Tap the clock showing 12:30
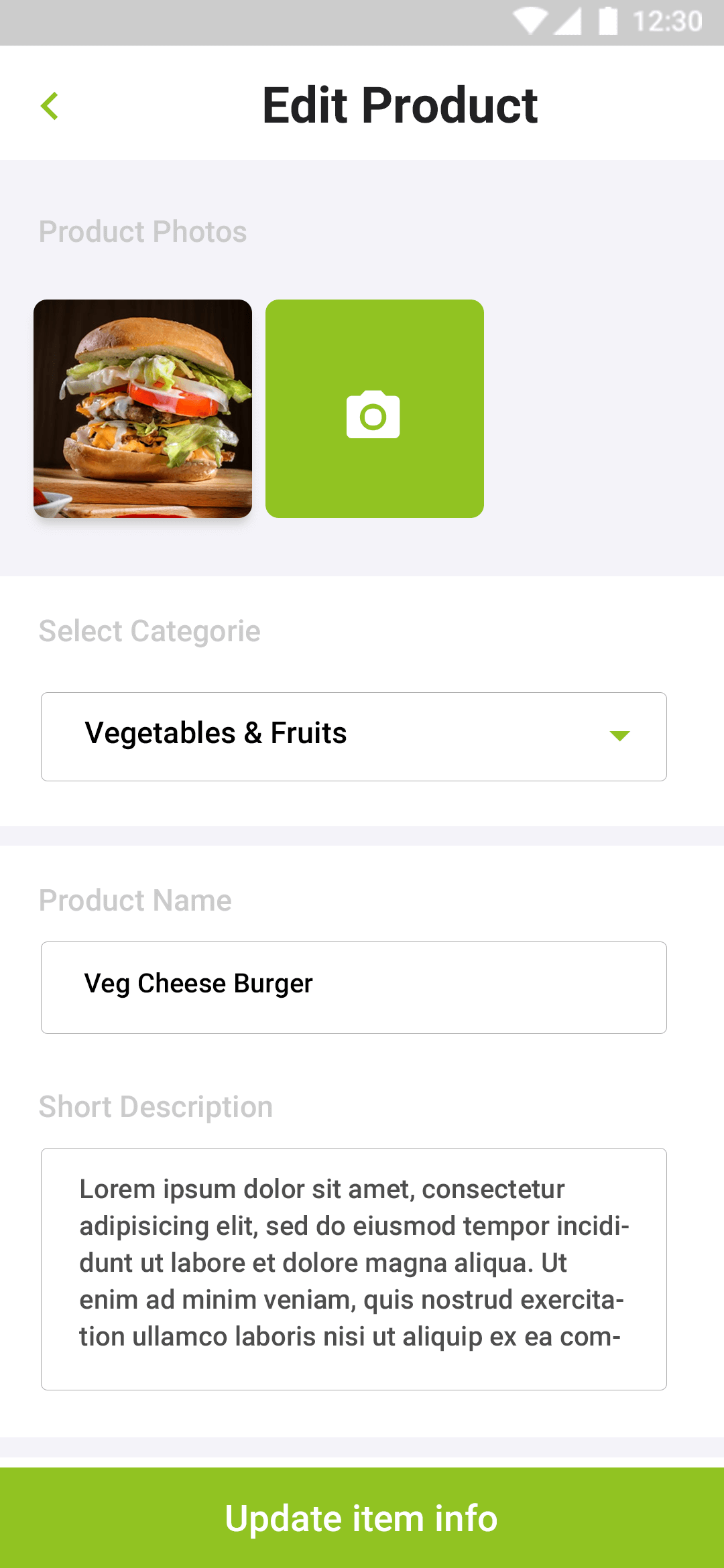724x1568 pixels. coord(666,22)
